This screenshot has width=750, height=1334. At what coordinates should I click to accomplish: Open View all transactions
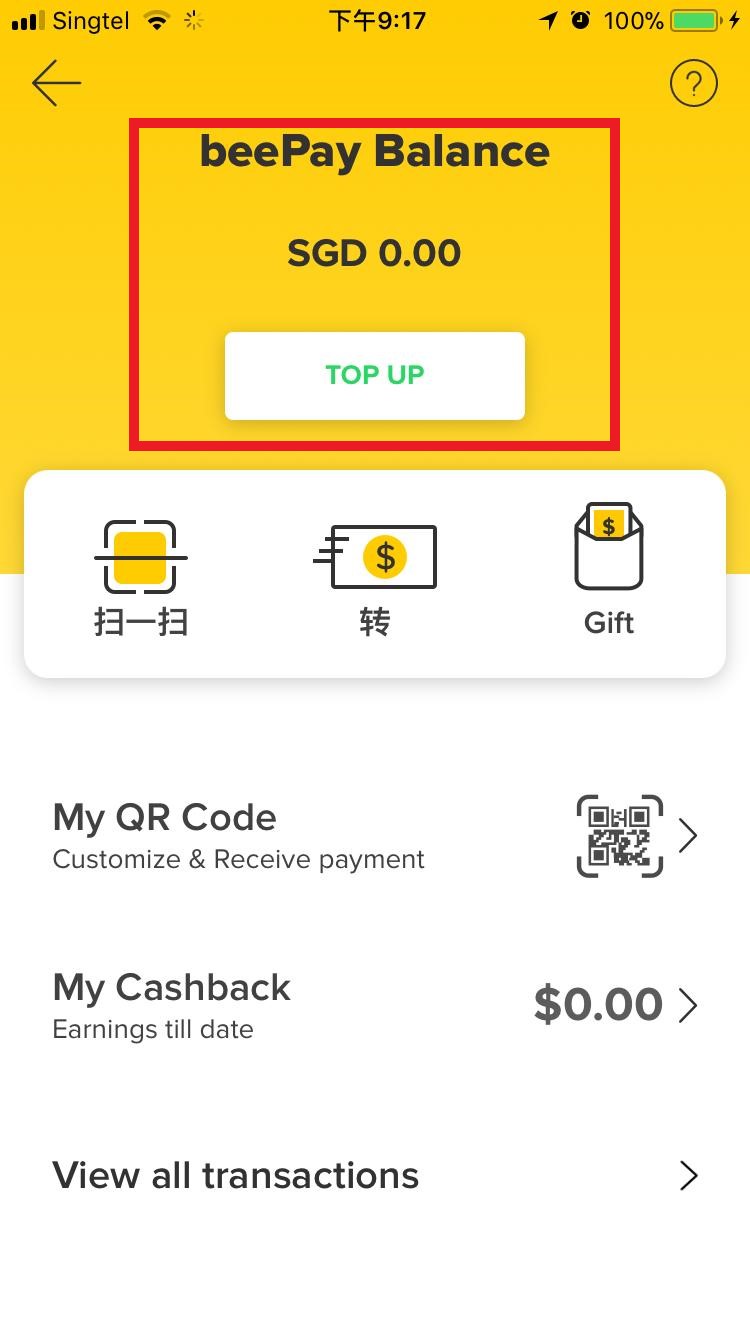click(x=374, y=1175)
